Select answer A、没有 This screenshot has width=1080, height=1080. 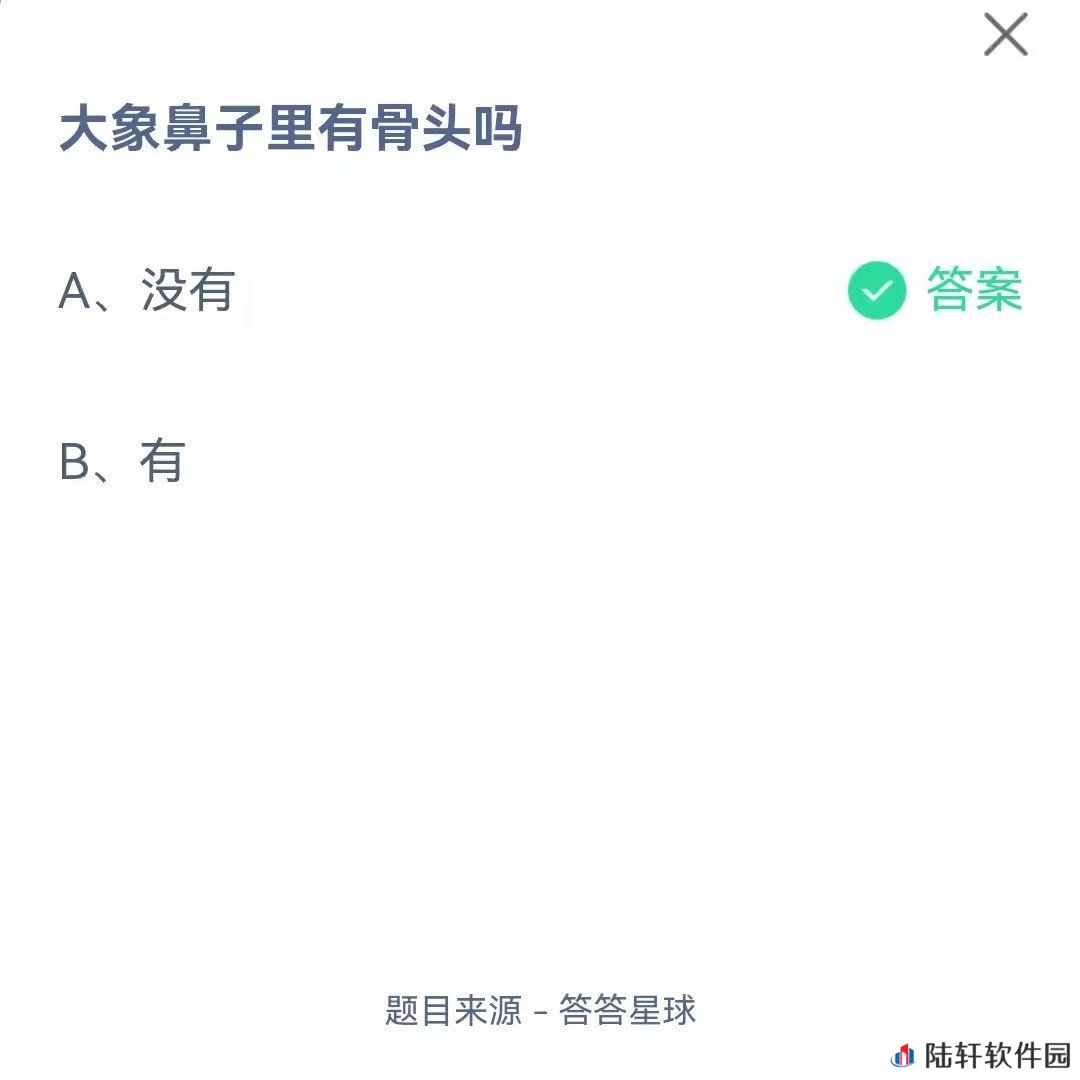[x=147, y=291]
